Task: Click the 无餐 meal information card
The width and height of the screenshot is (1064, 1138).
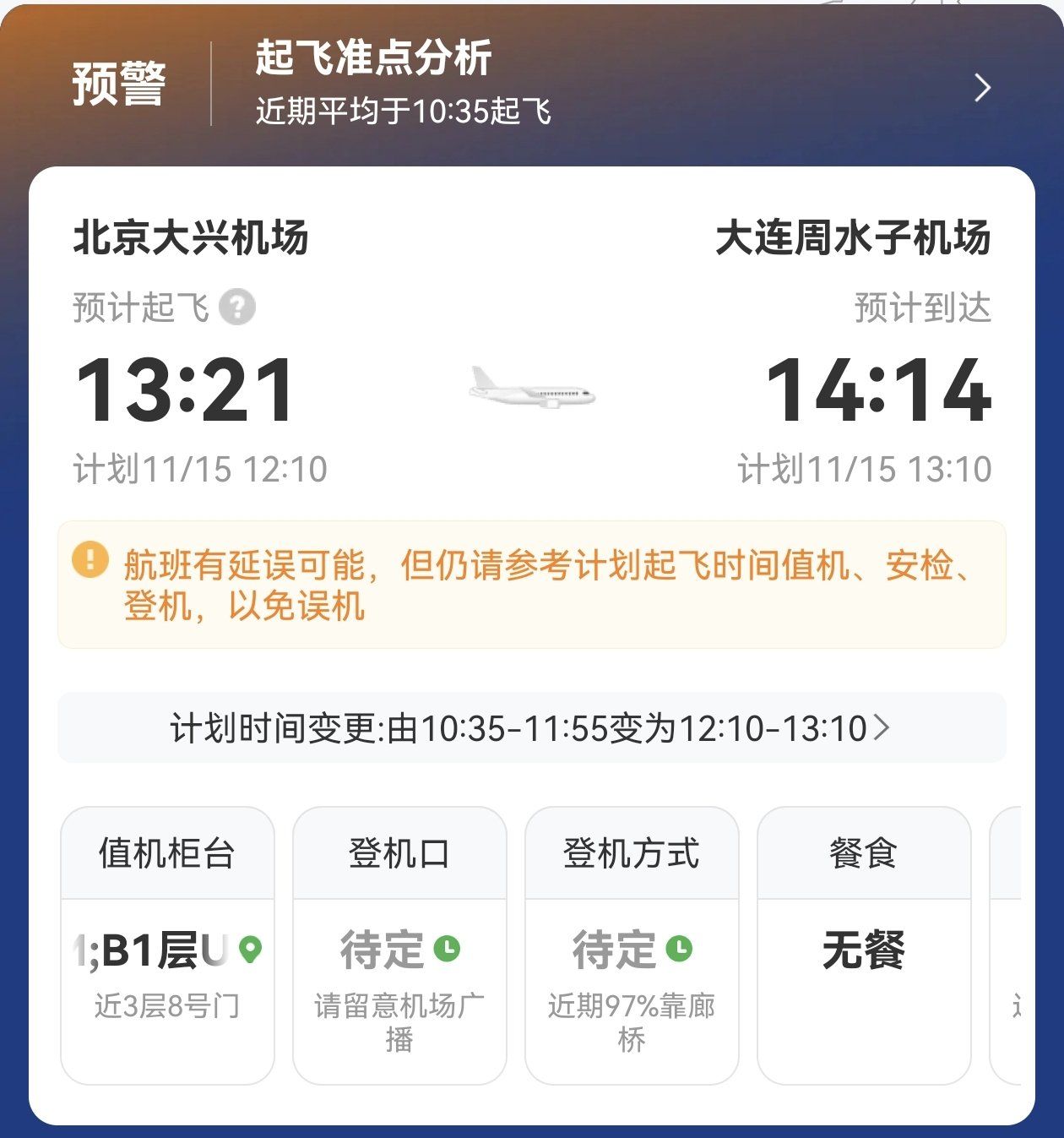Action: point(863,950)
